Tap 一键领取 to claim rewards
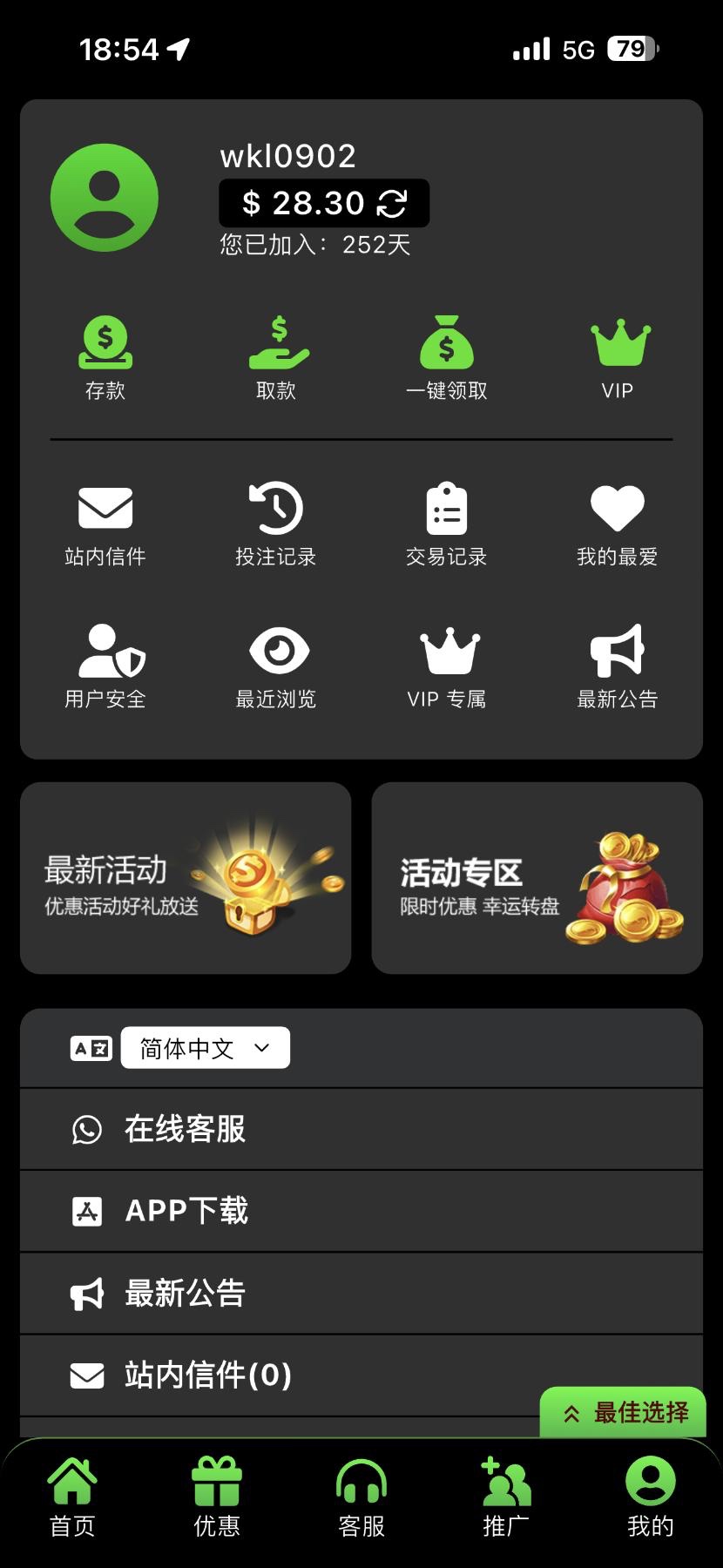This screenshot has height=1568, width=723. (447, 357)
